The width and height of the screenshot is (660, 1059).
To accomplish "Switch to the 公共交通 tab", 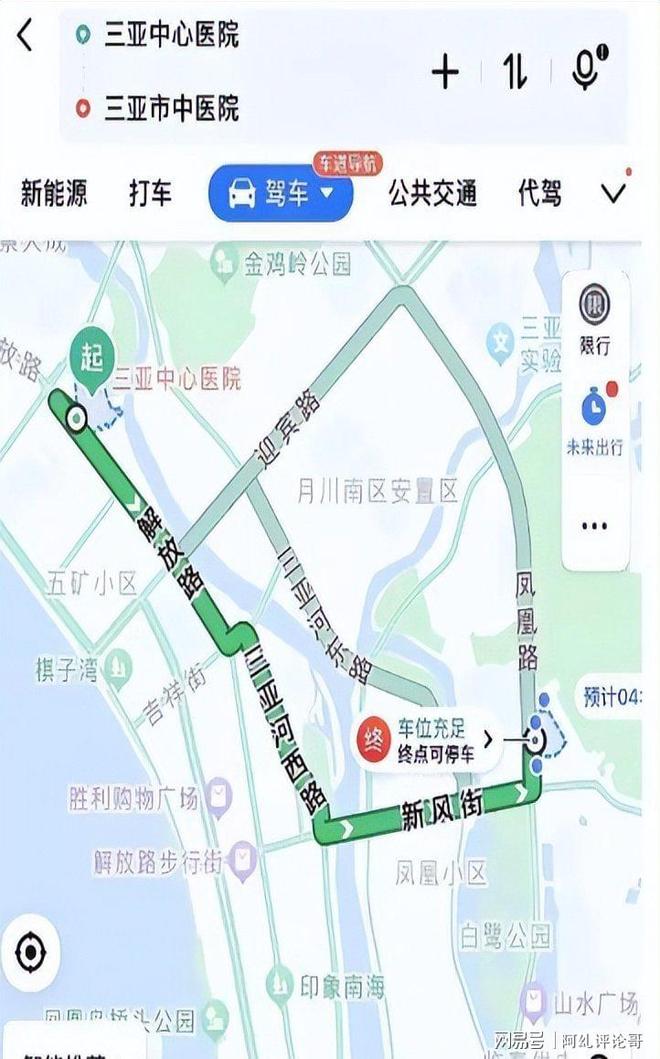I will [433, 193].
